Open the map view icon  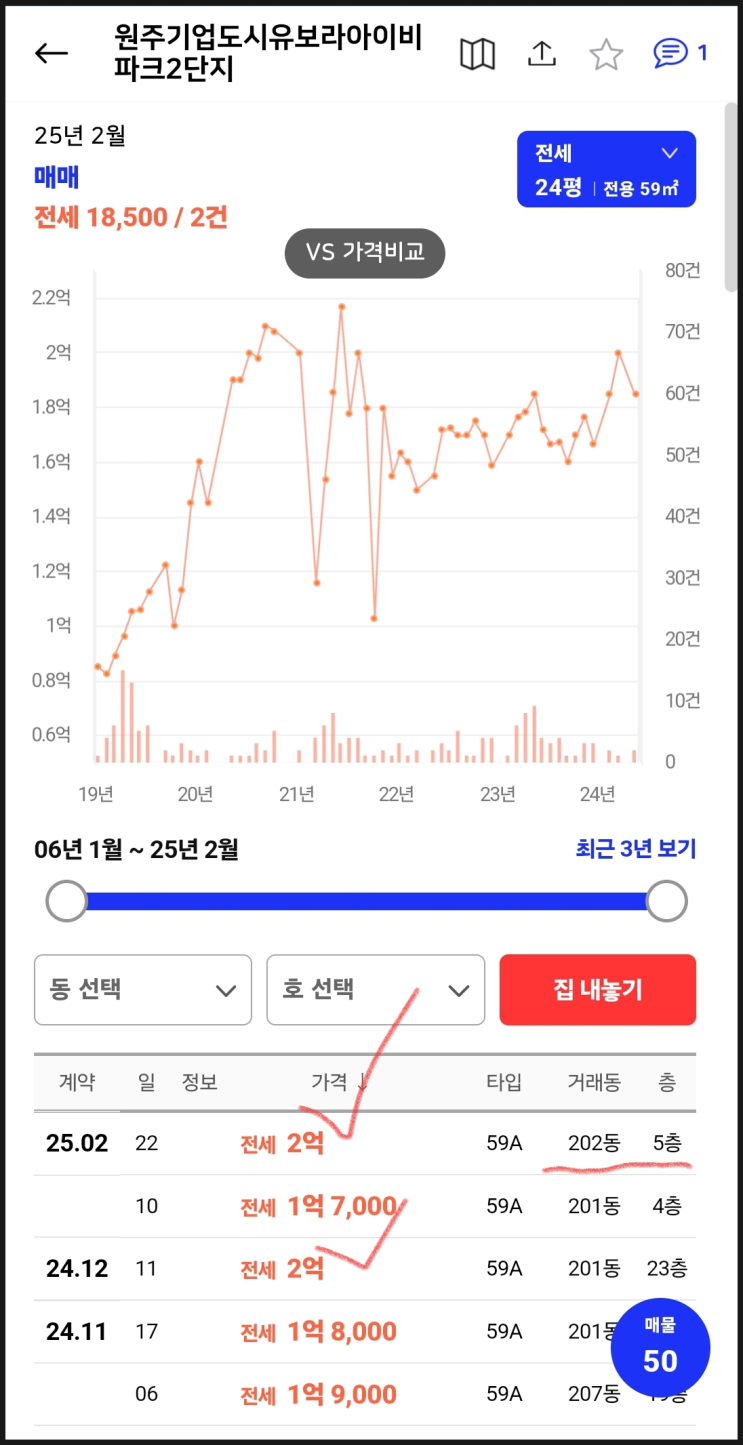tap(477, 54)
